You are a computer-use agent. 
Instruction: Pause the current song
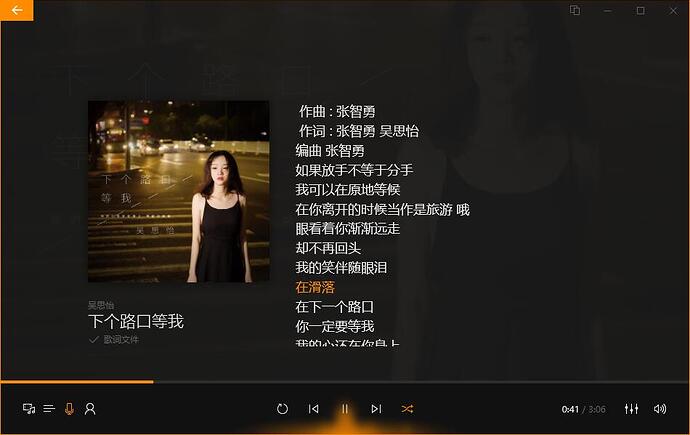345,409
